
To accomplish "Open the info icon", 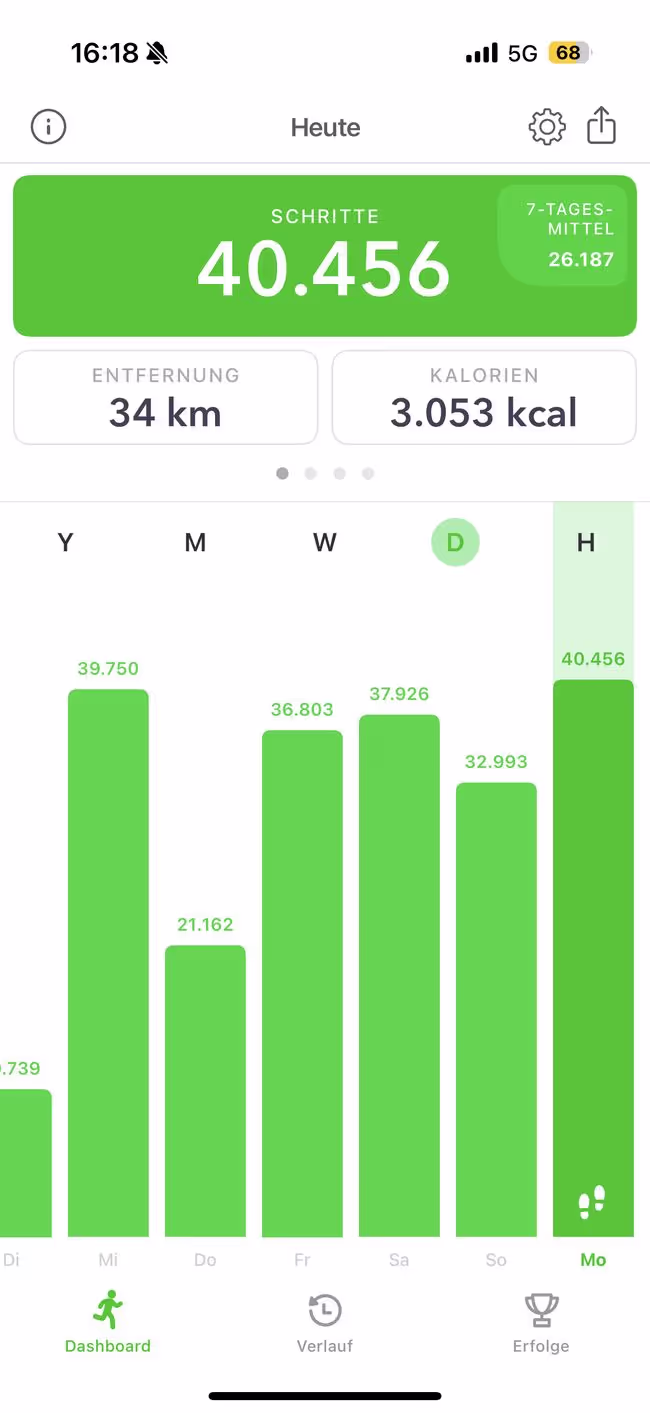I will tap(48, 127).
